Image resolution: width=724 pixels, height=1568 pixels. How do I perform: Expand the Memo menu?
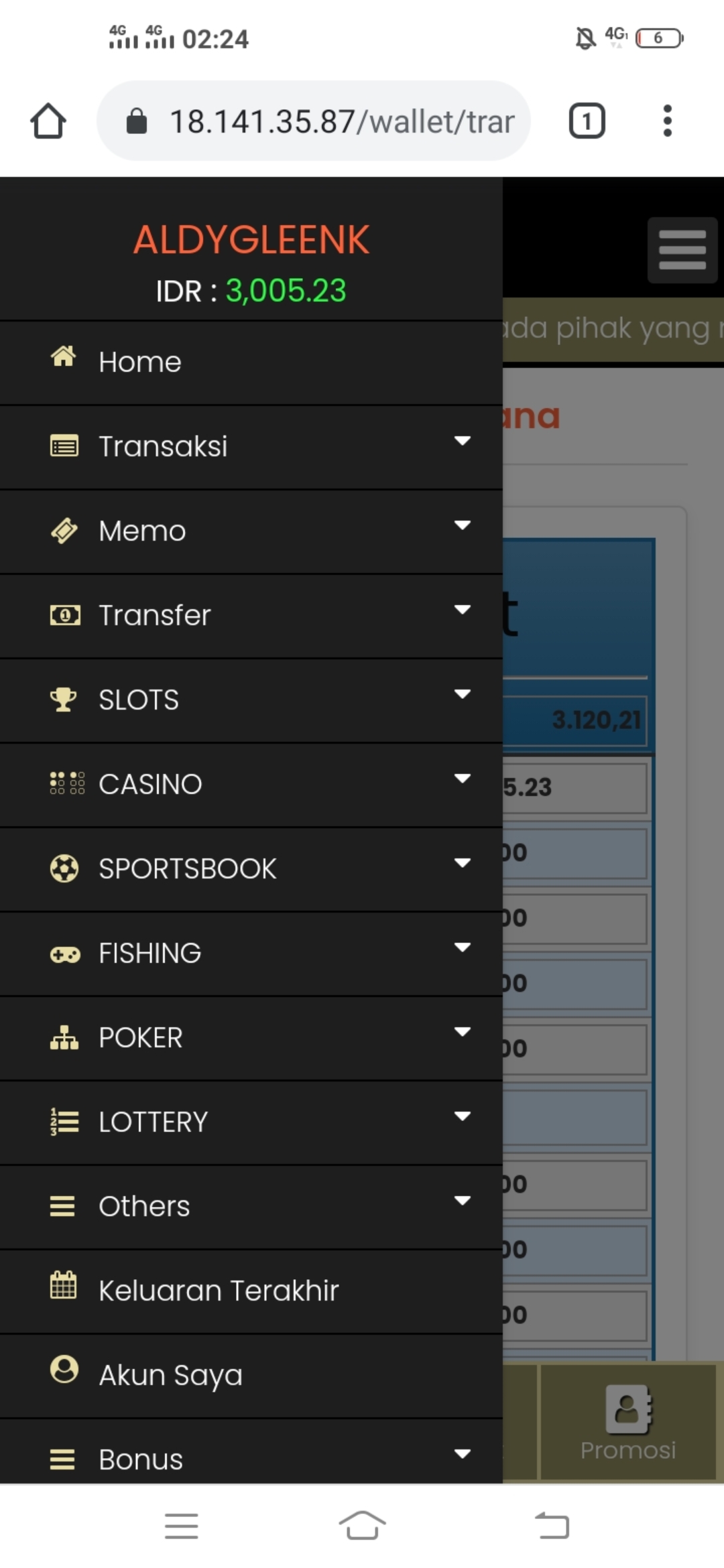pyautogui.click(x=251, y=531)
